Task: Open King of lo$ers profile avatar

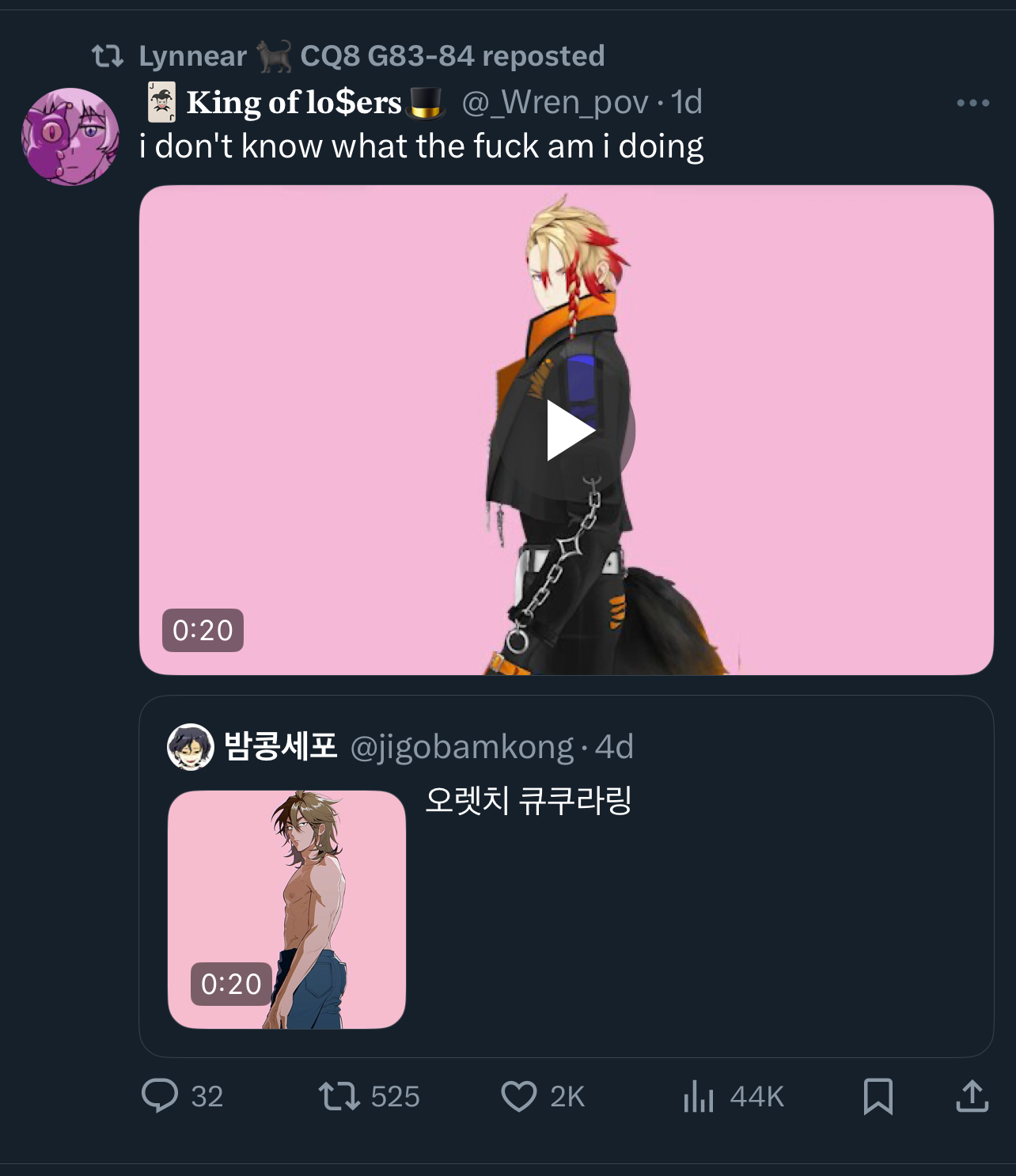Action: point(70,137)
